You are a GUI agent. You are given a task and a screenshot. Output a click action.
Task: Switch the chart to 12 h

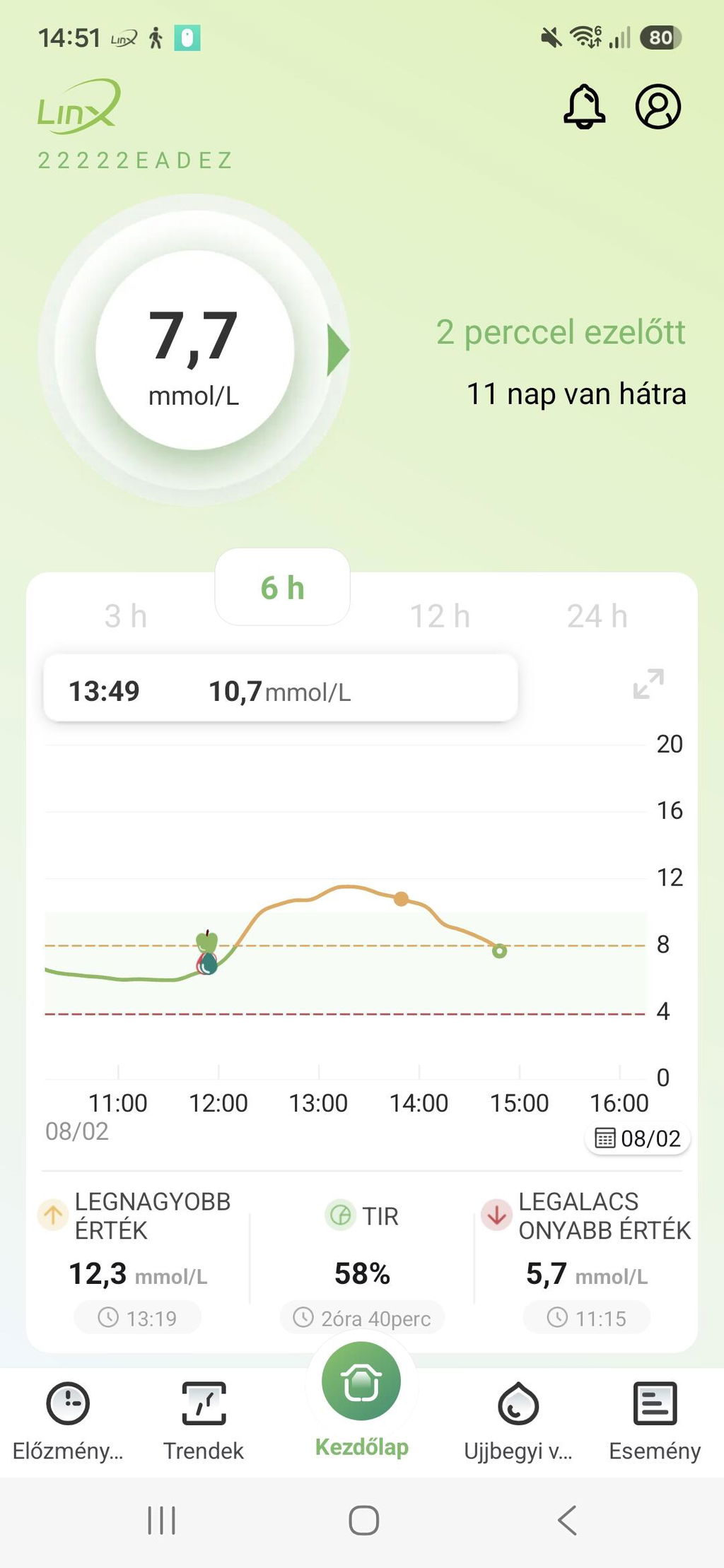pos(440,615)
